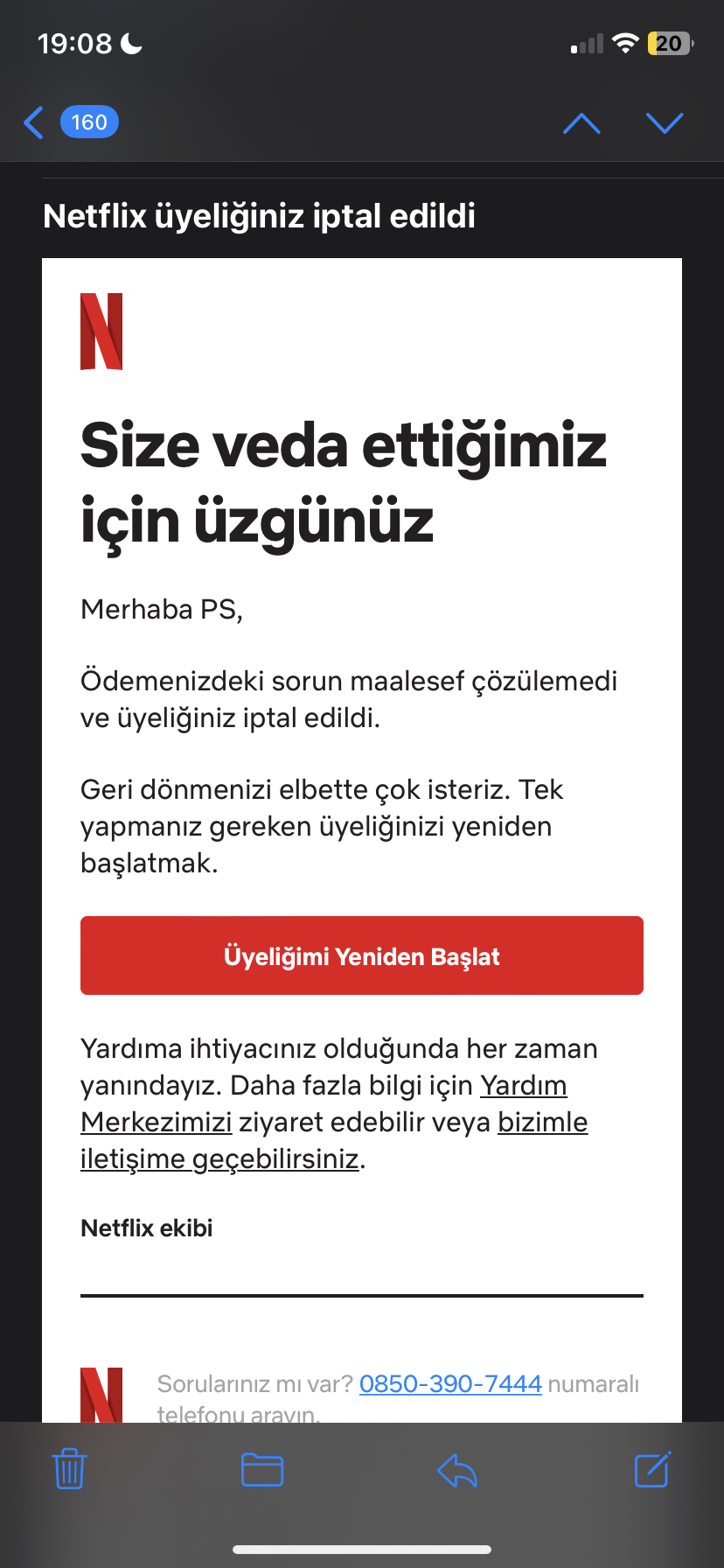This screenshot has height=1568, width=724.
Task: Jump to the next email
Action: click(x=665, y=123)
